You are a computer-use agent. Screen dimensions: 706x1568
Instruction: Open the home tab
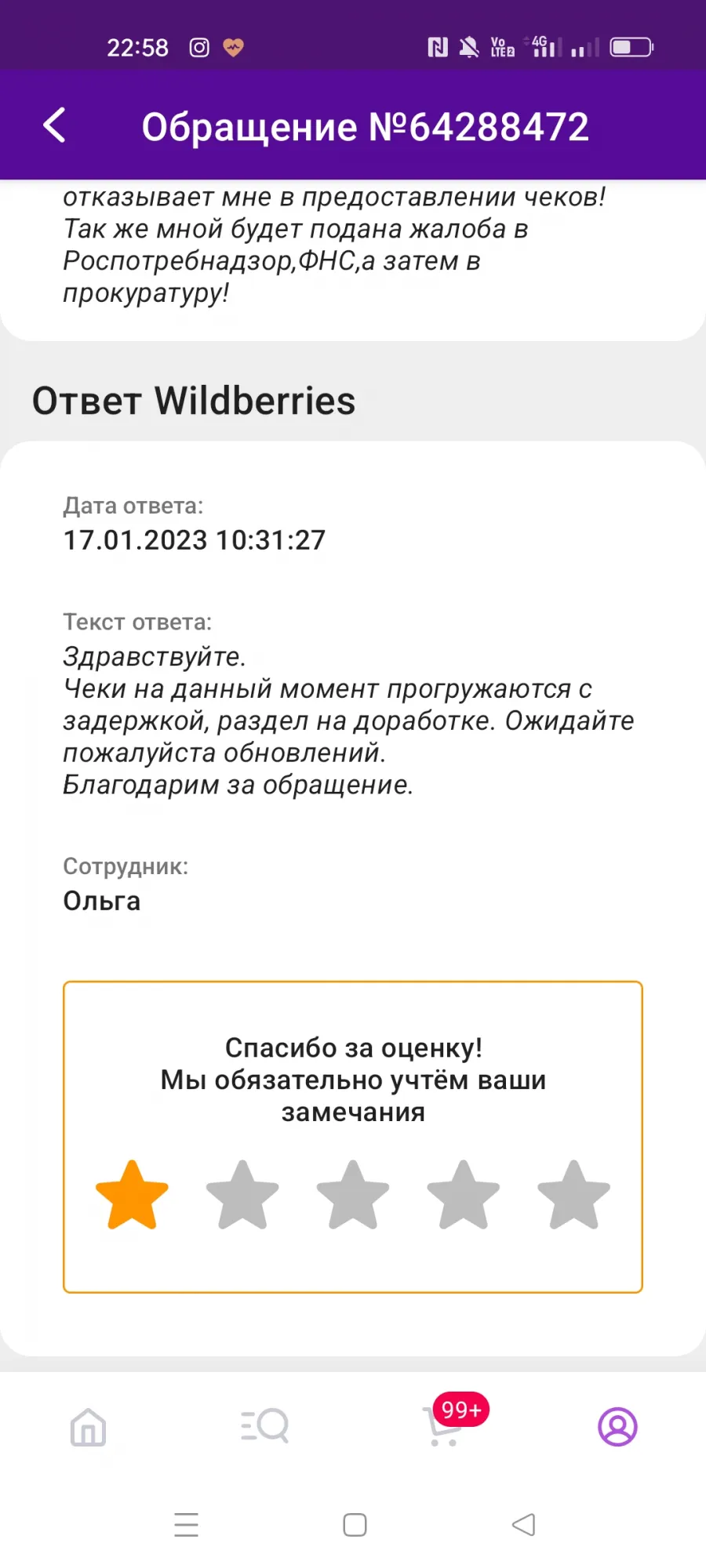click(88, 1427)
